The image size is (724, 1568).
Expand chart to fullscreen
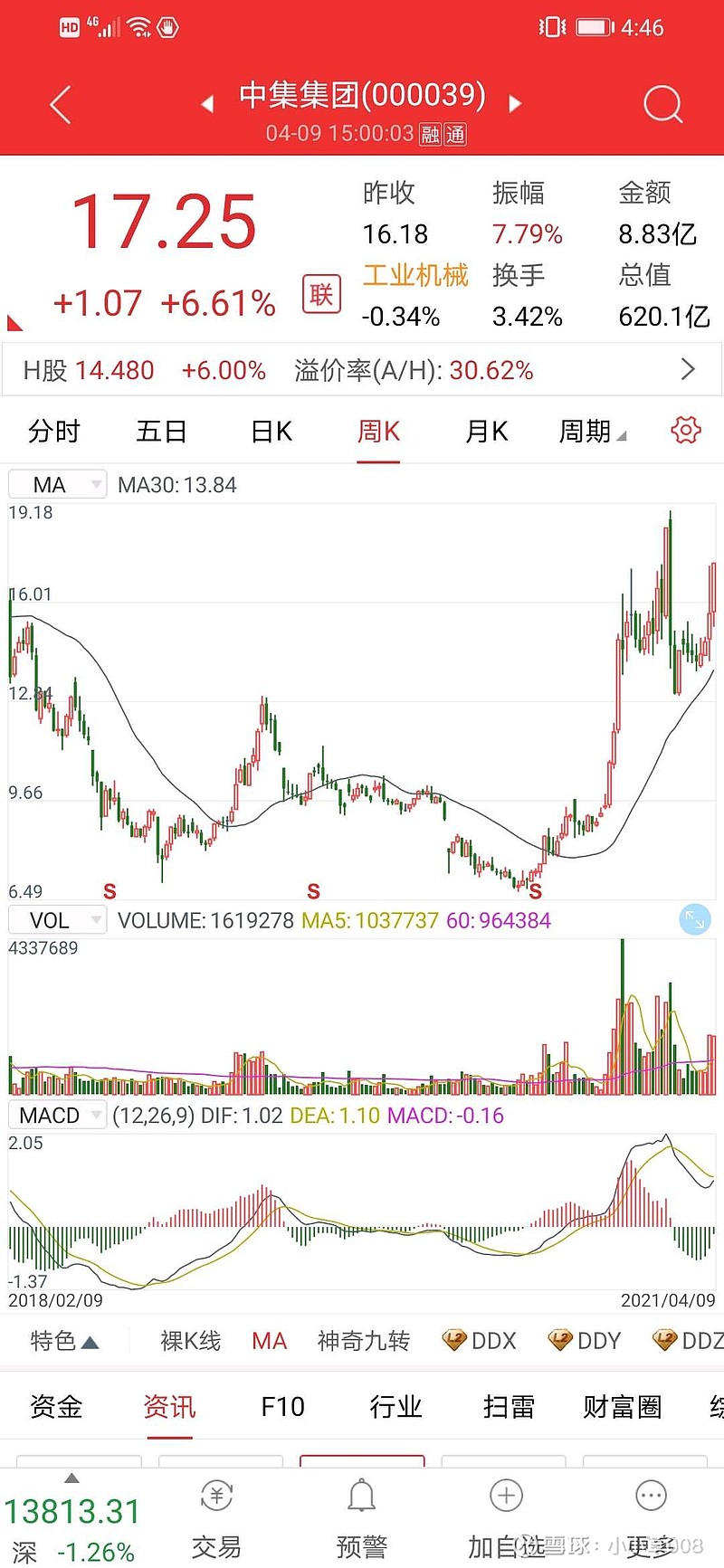pos(695,920)
